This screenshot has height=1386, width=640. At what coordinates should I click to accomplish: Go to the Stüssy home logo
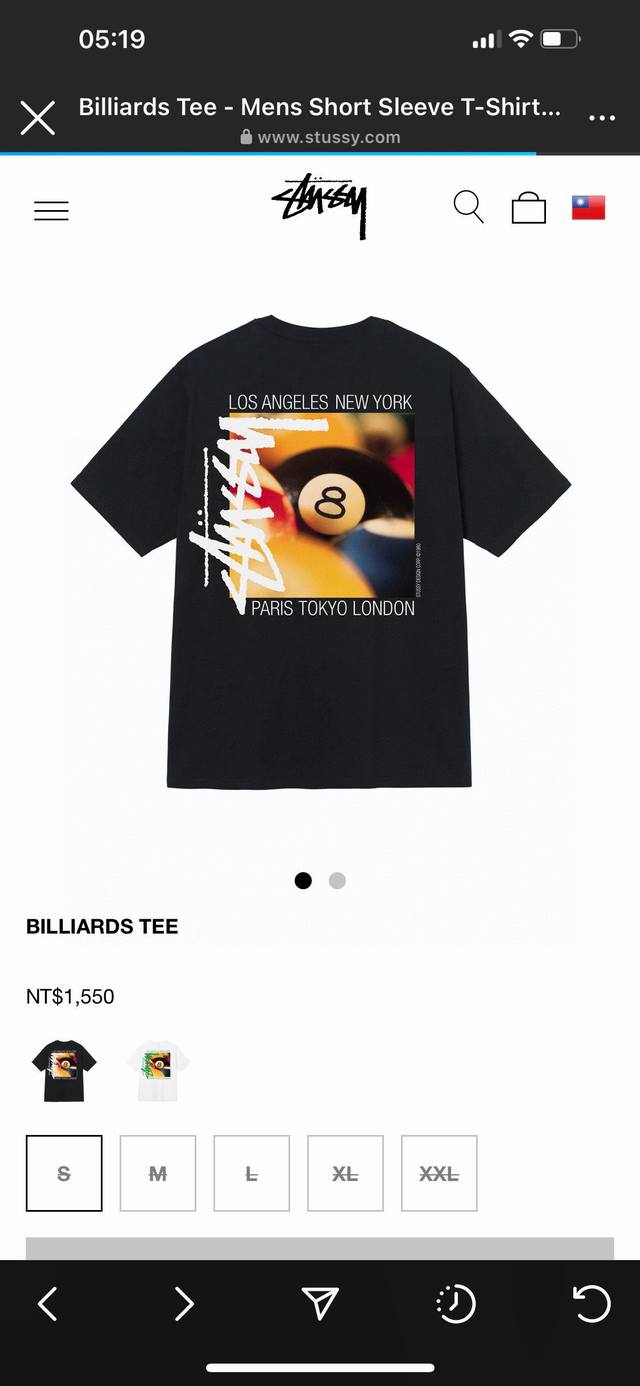point(319,206)
